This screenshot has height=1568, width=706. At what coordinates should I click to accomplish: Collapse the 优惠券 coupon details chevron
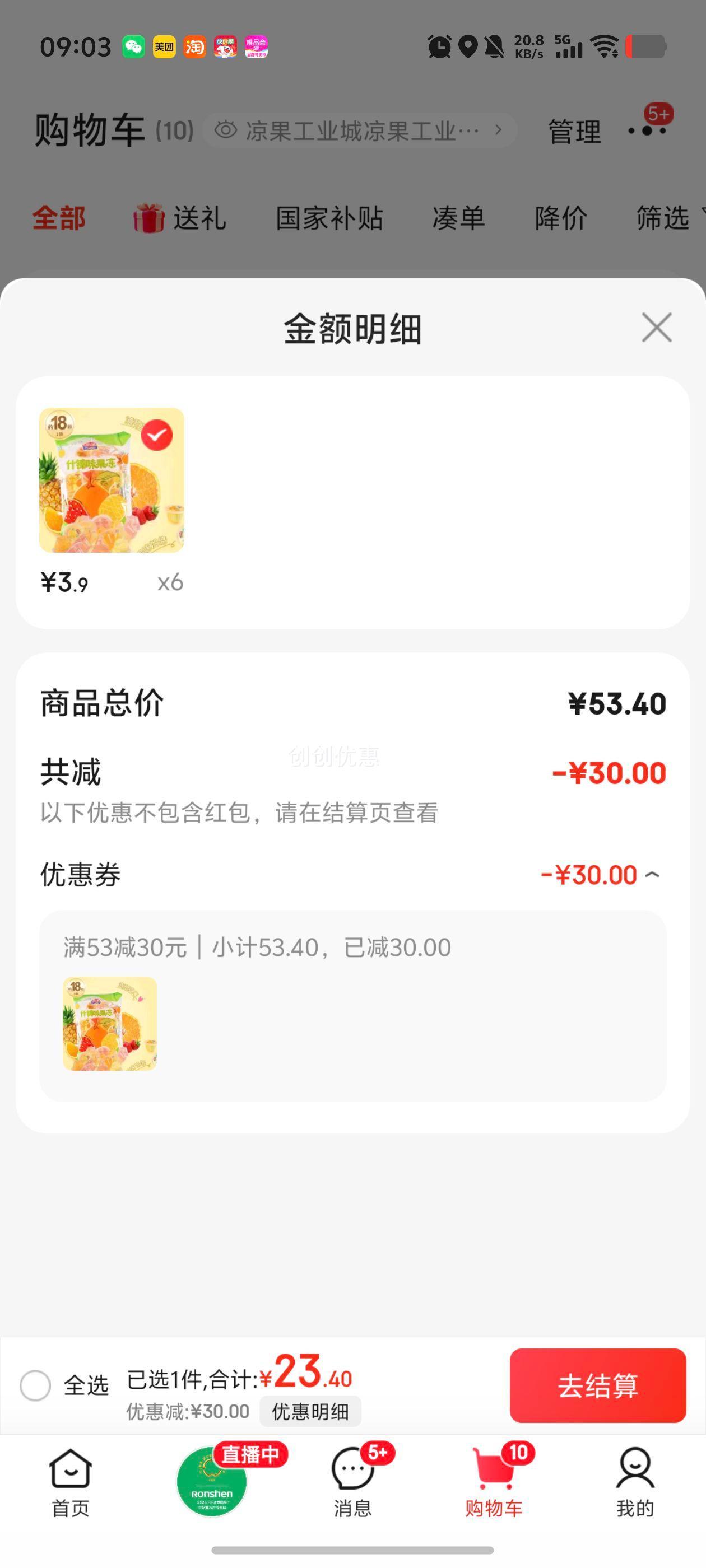653,874
